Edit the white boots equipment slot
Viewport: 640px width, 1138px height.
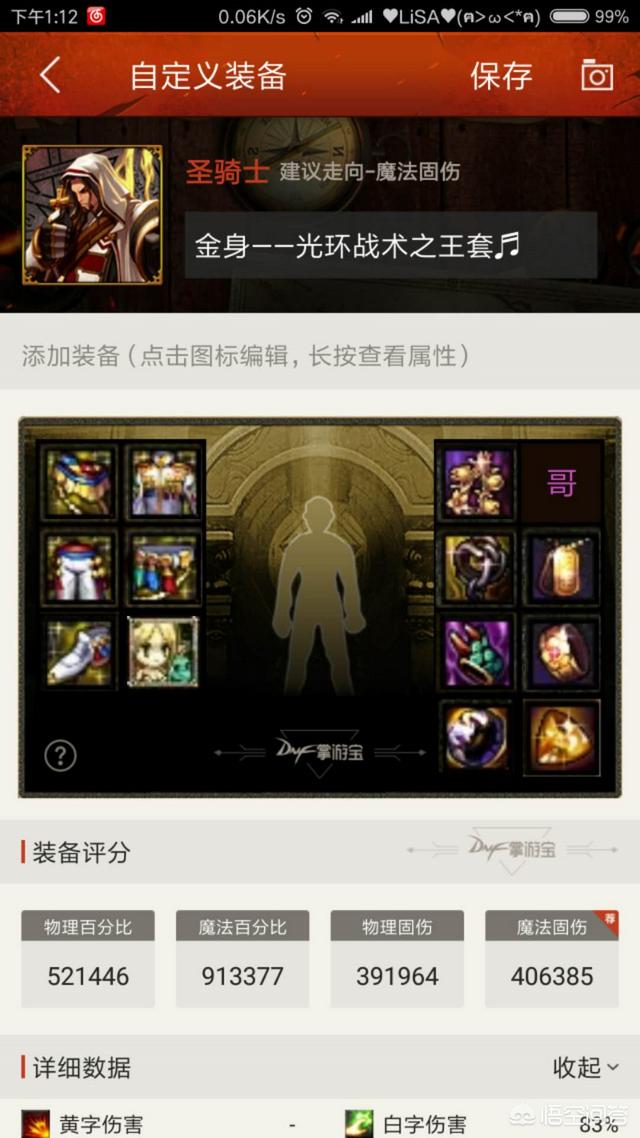coord(79,652)
